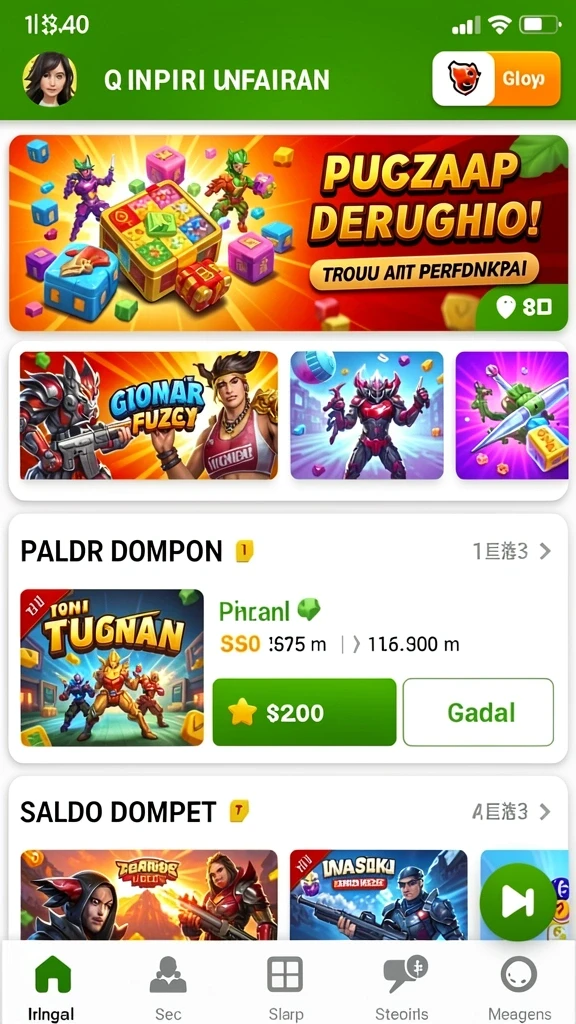Tap the green $200 star button
Screen dimensions: 576x1024
click(x=304, y=712)
